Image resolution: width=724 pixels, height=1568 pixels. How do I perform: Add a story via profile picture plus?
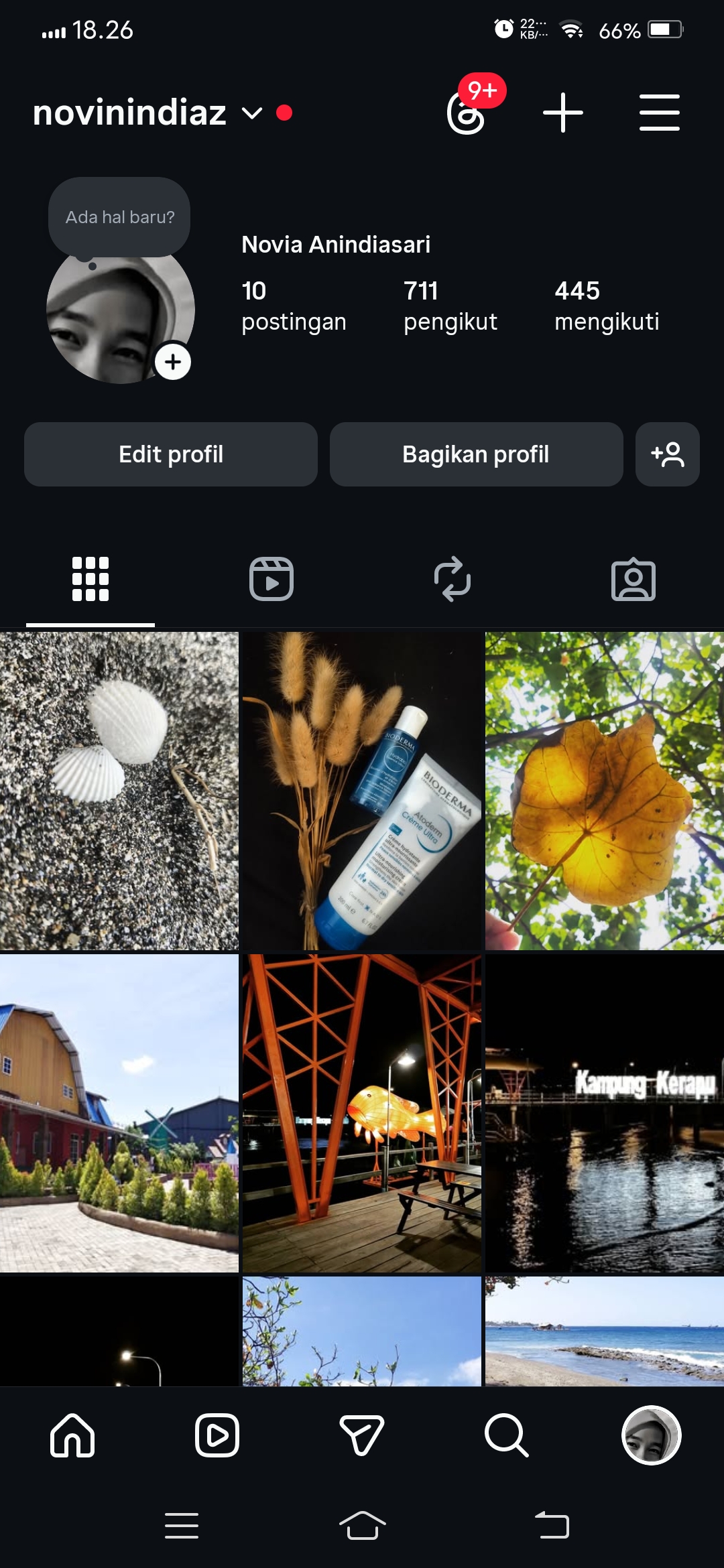tap(173, 362)
